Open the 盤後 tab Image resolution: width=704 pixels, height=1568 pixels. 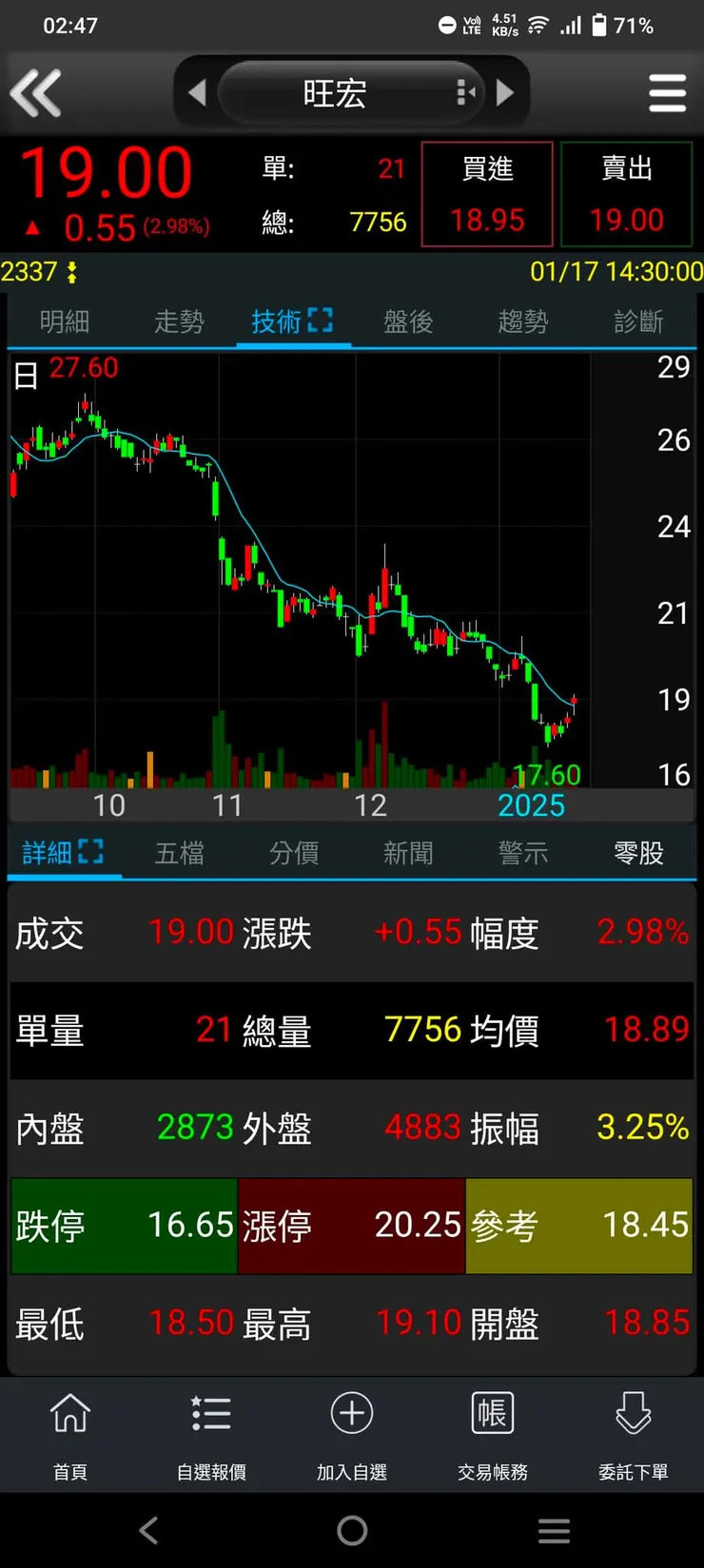(x=408, y=321)
